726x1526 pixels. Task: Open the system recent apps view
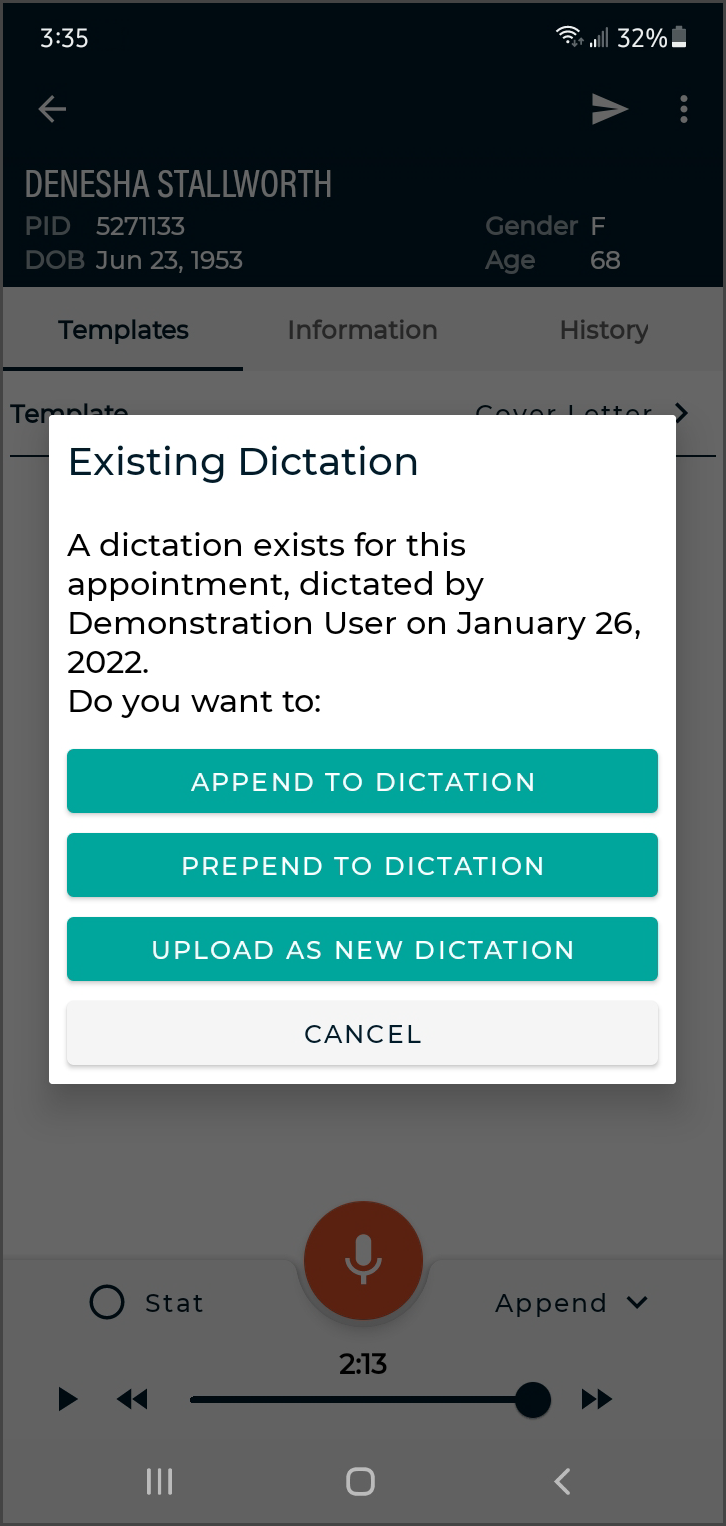[160, 1481]
